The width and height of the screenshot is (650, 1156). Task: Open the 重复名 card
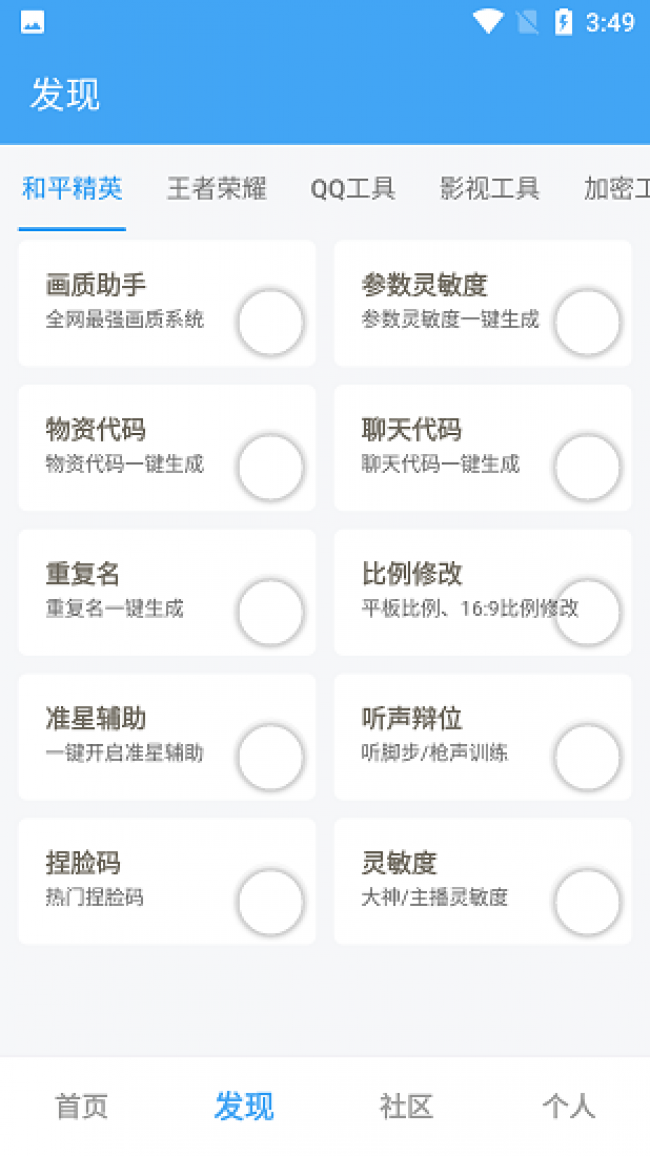click(167, 592)
